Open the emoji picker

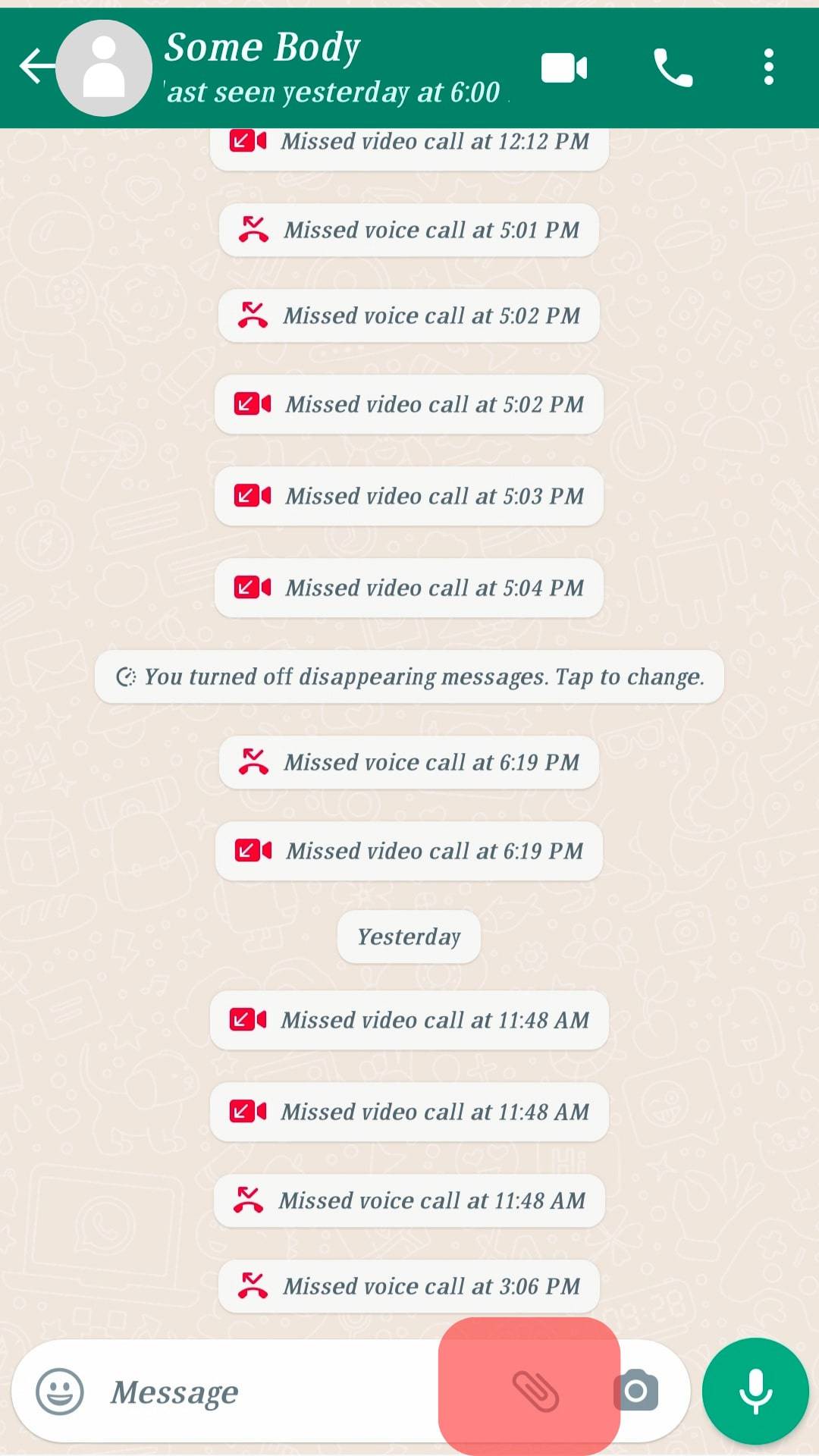pos(60,1392)
